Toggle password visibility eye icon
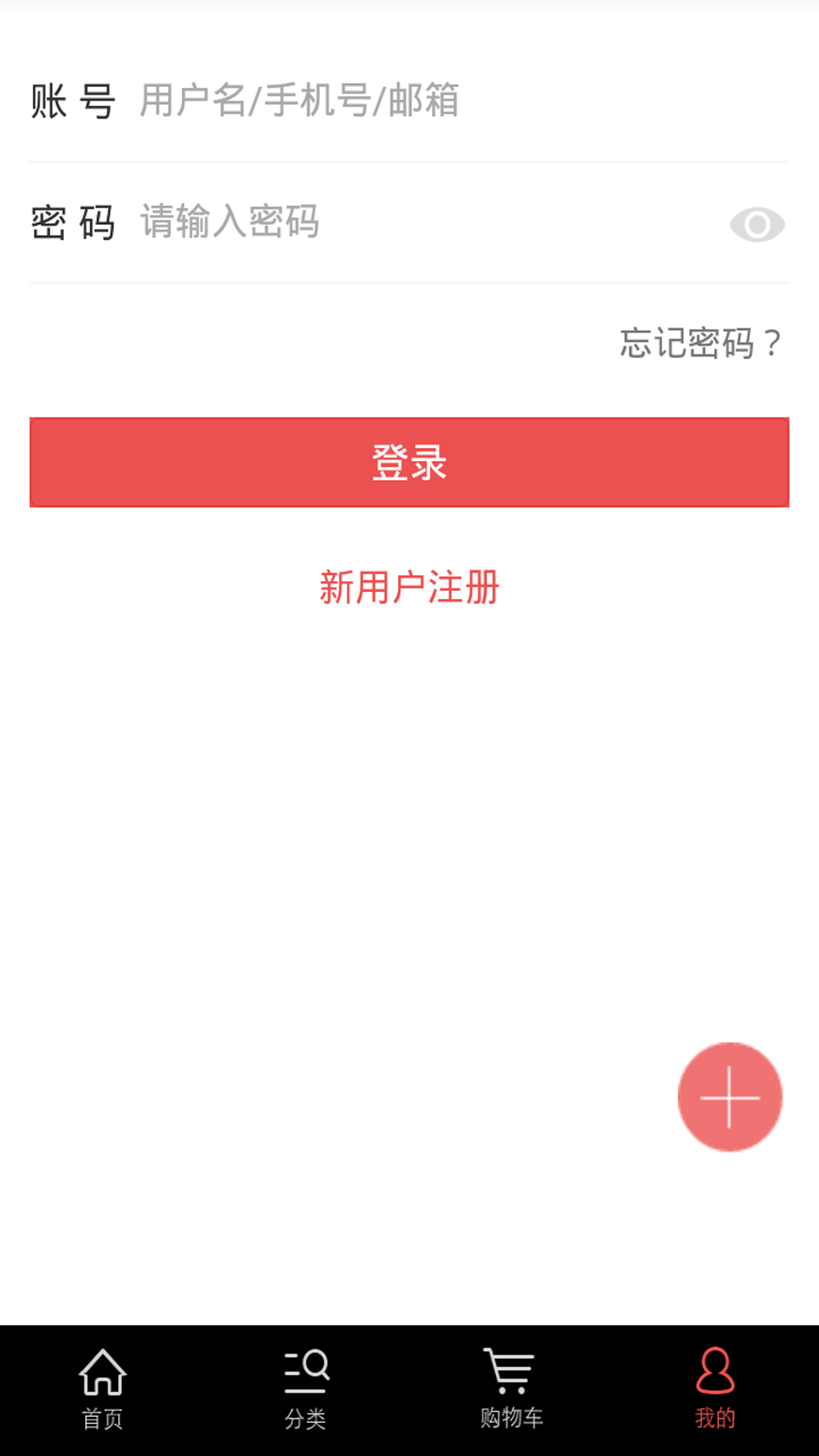 coord(757,225)
